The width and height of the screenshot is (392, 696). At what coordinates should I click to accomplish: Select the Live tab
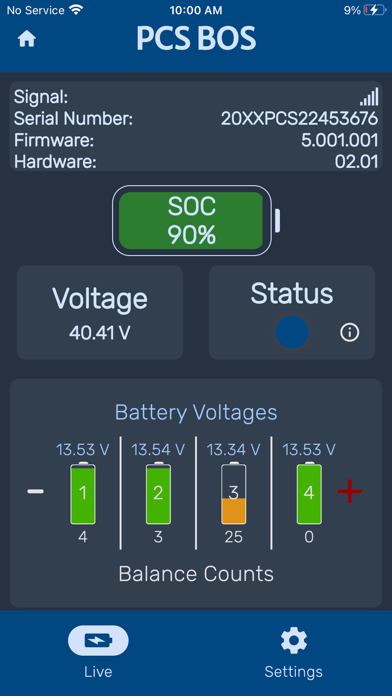[x=98, y=653]
